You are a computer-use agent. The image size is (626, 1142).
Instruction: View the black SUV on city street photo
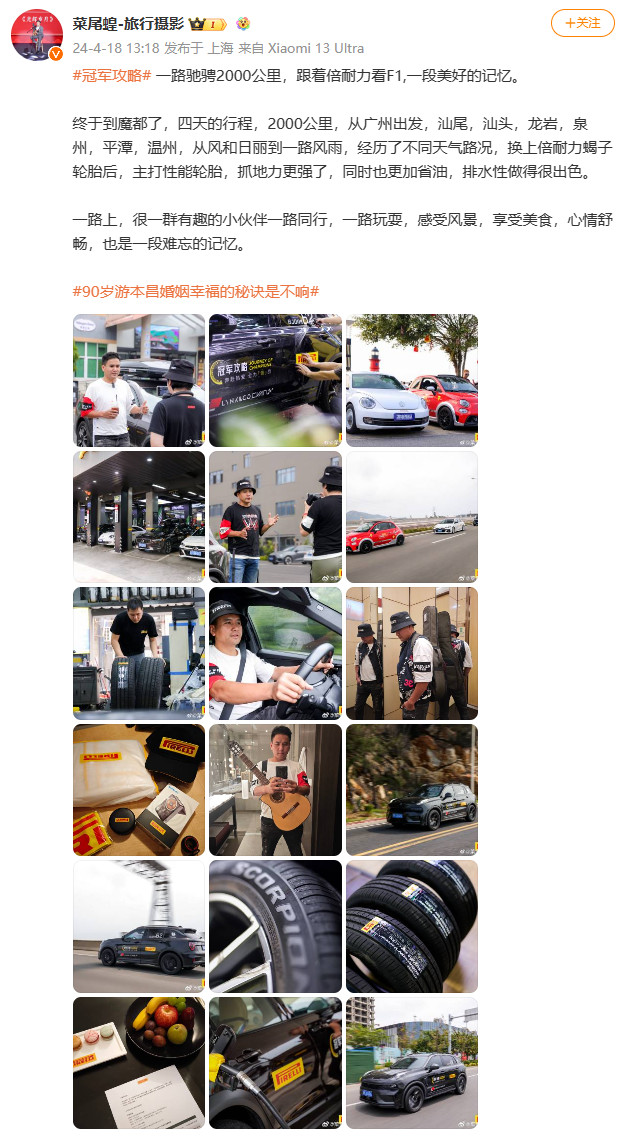point(411,1062)
